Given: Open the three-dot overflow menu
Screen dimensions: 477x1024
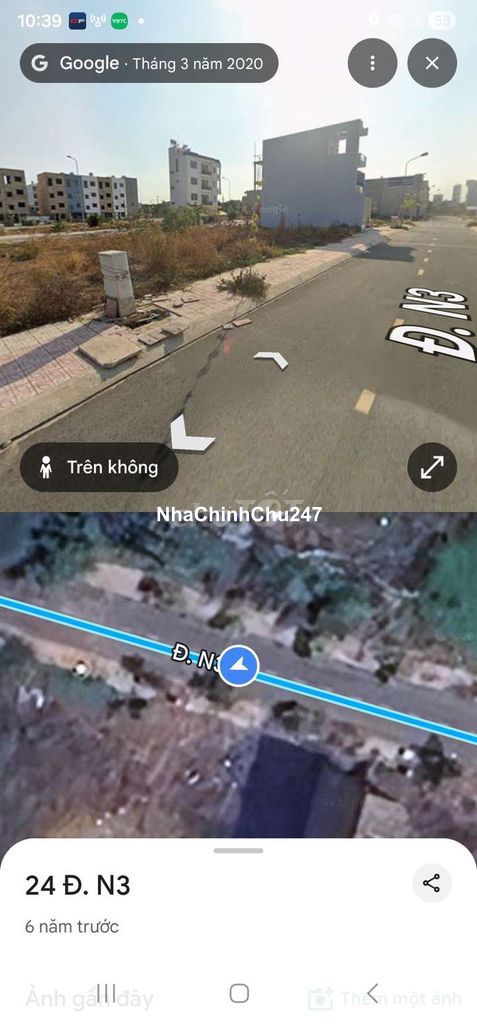Looking at the screenshot, I should (372, 63).
